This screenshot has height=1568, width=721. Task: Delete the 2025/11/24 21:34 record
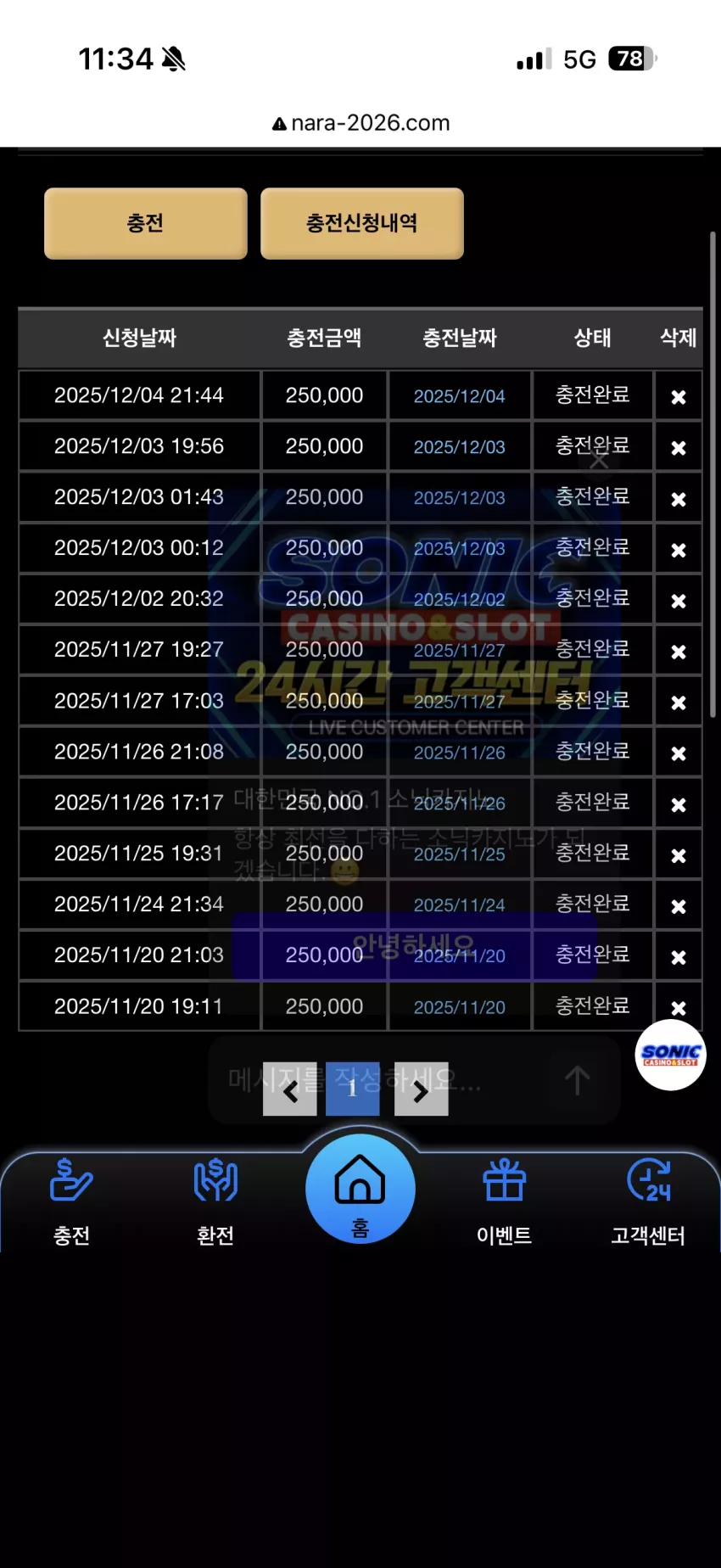coord(679,905)
